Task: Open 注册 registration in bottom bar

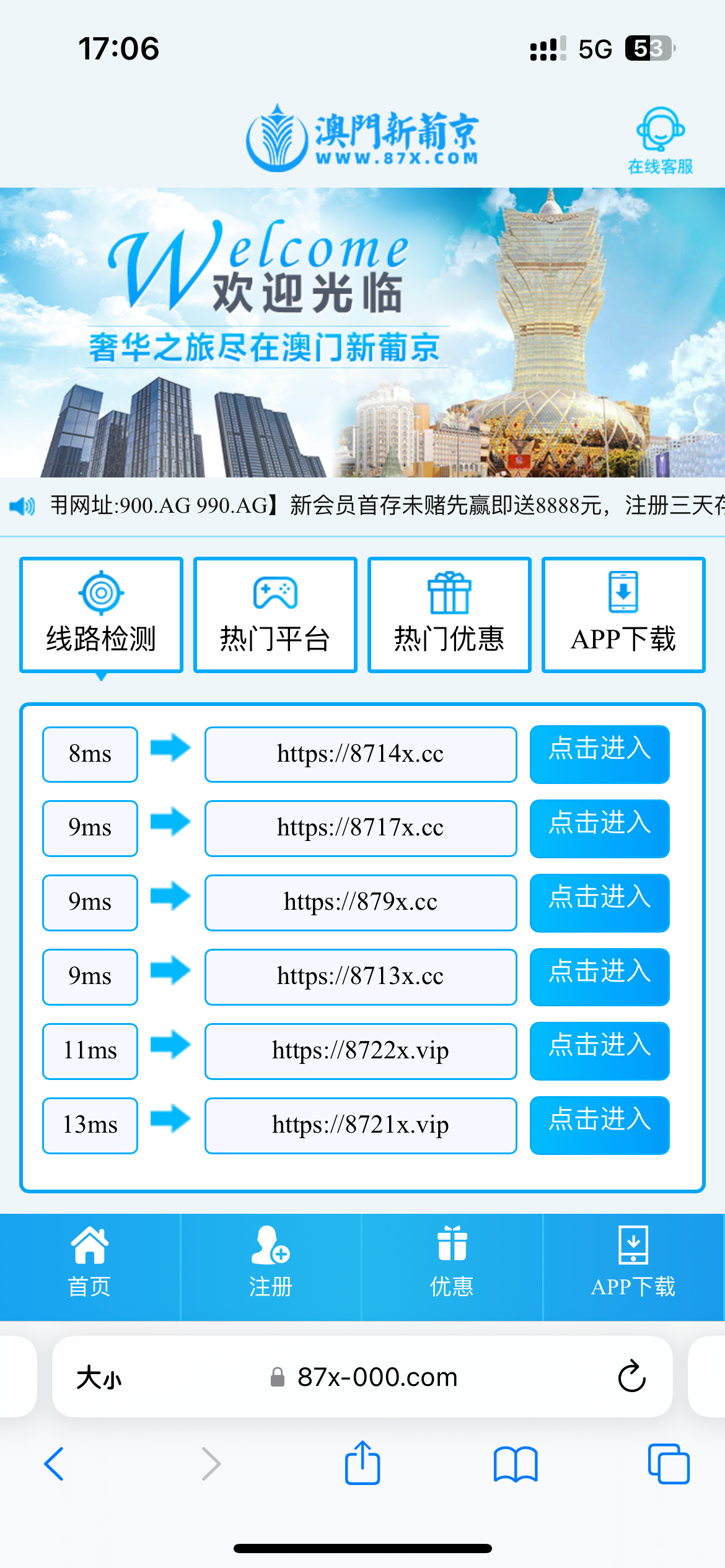Action: [x=271, y=1266]
